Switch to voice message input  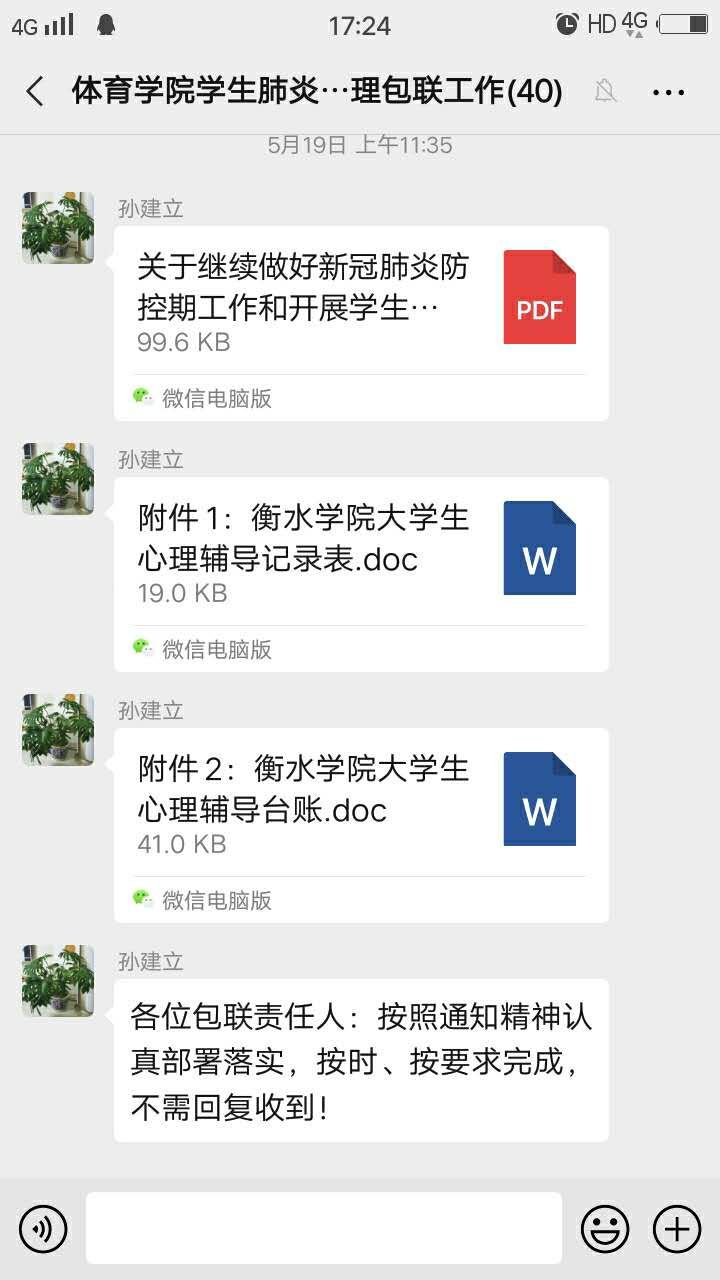click(x=43, y=1228)
